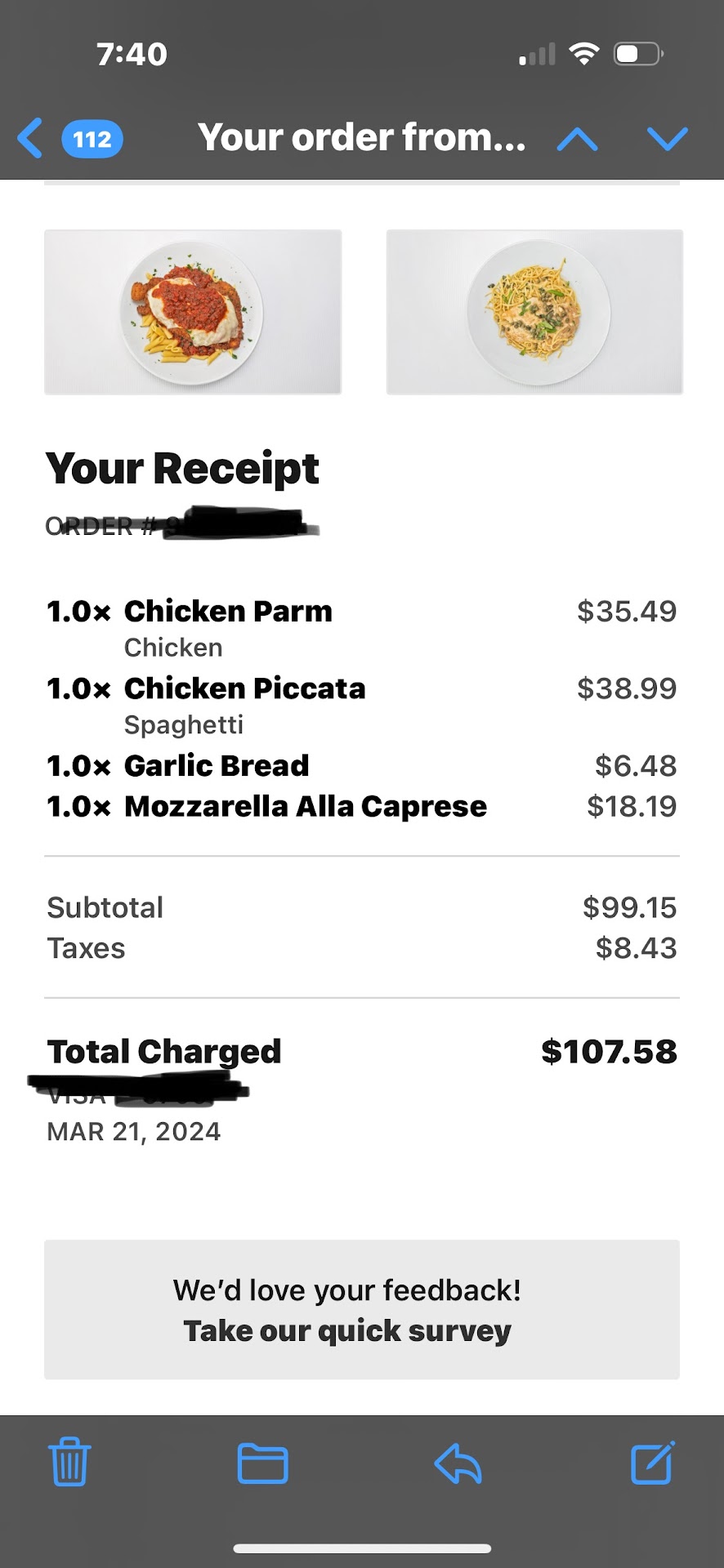Move this message to a folder

(262, 1463)
